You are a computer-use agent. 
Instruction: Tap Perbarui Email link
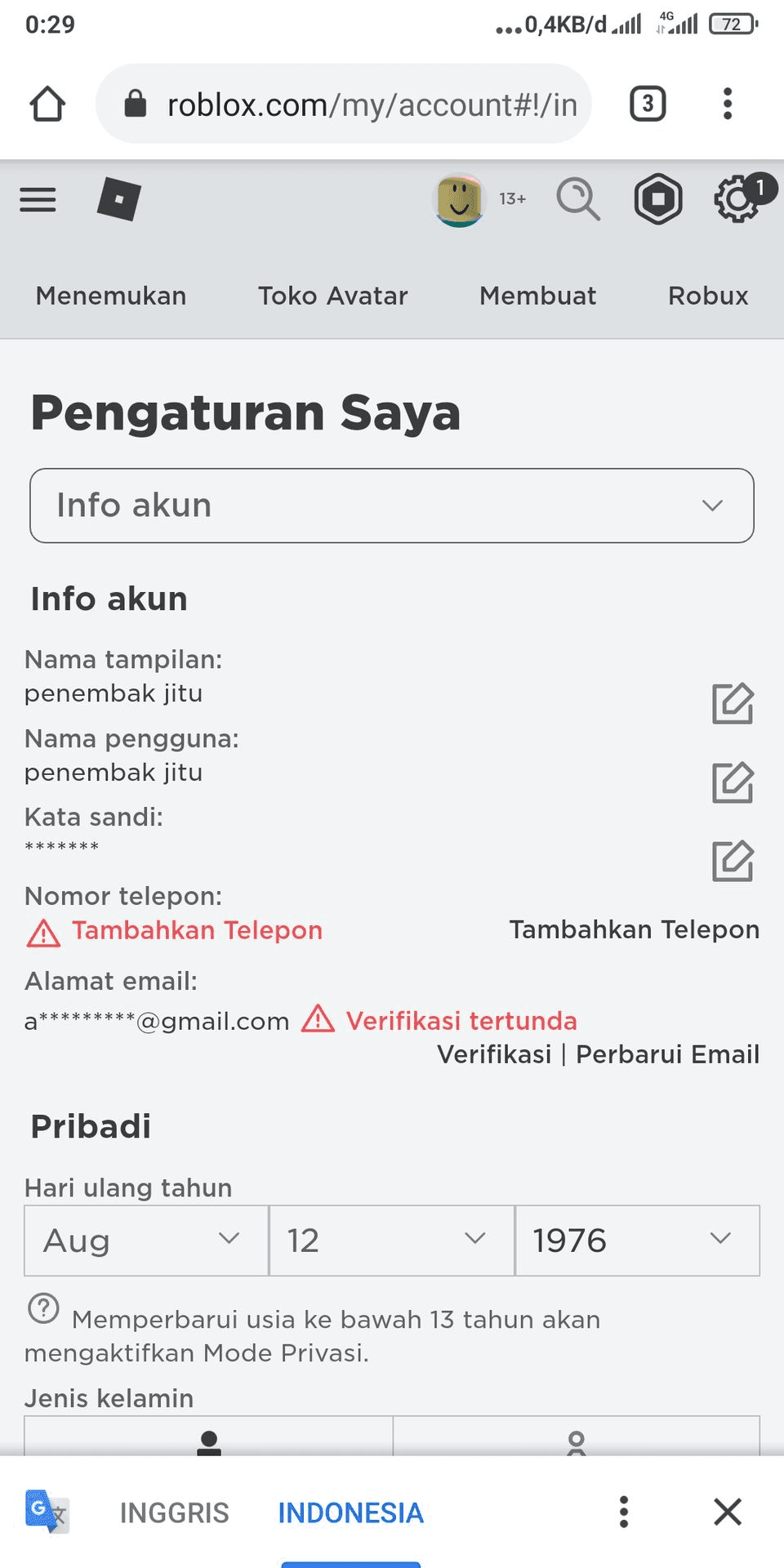pos(668,1054)
